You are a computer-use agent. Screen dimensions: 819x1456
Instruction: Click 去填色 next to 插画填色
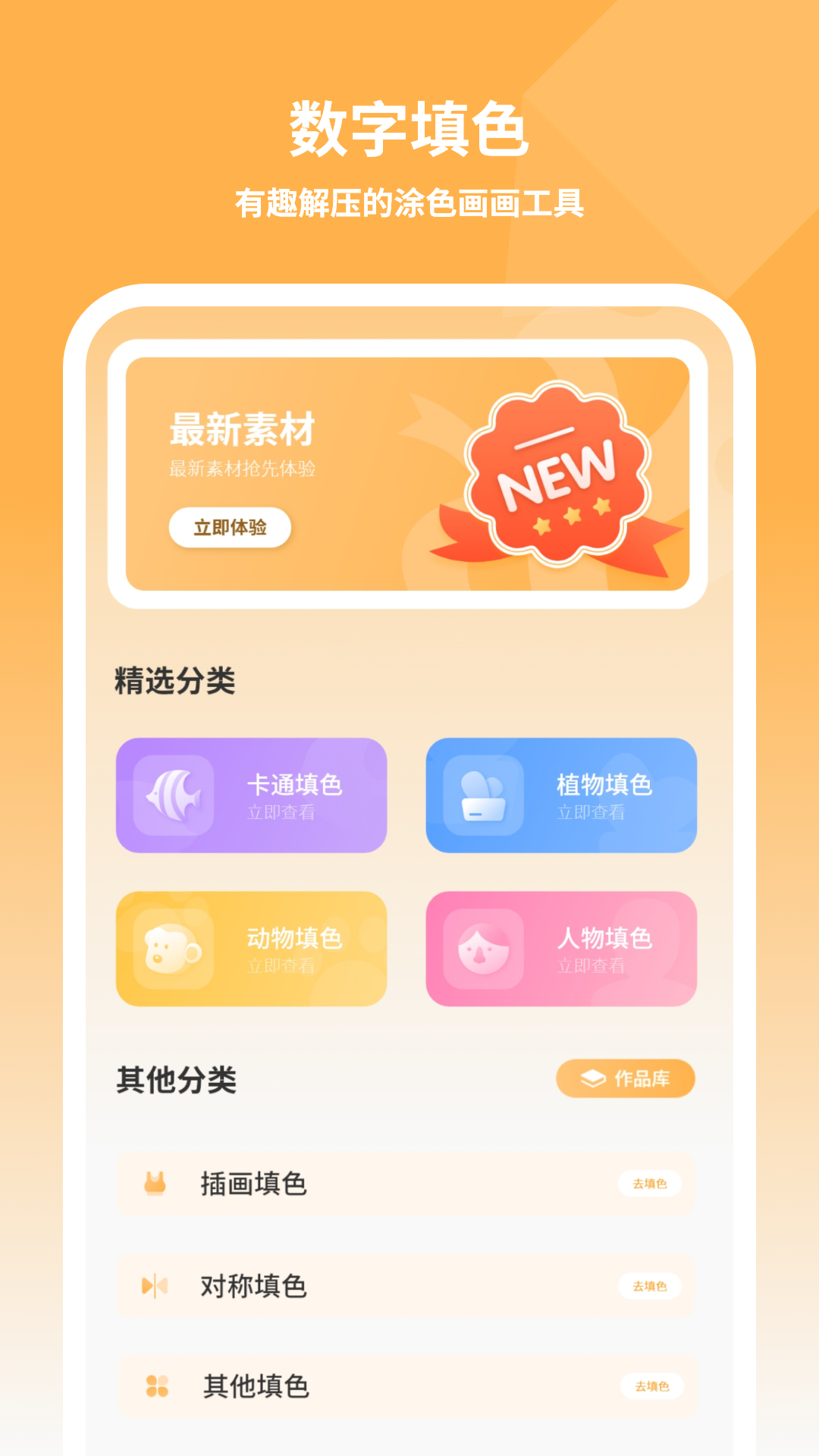point(651,1183)
